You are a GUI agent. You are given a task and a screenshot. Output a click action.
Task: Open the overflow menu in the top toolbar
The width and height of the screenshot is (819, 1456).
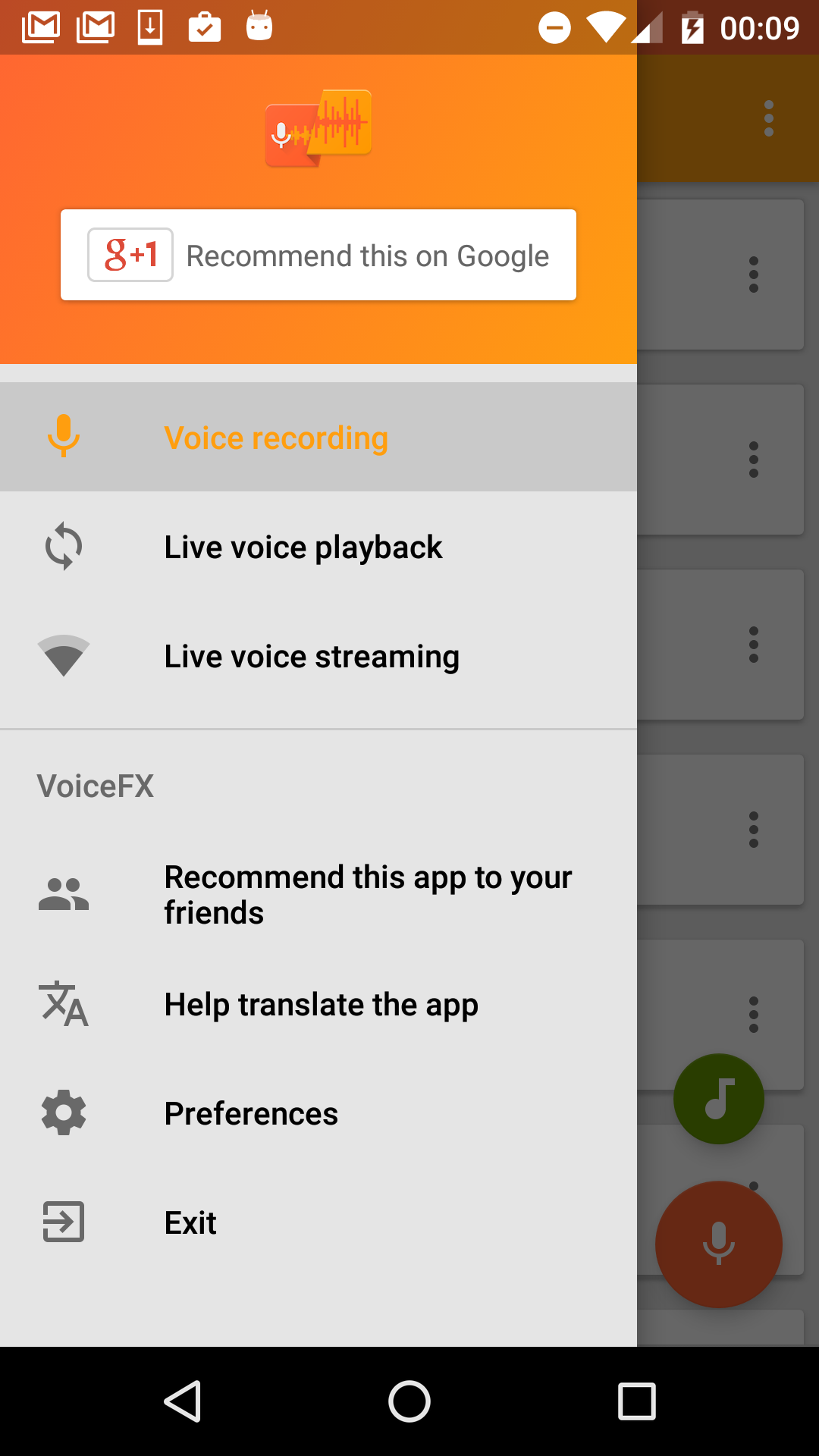click(x=768, y=118)
